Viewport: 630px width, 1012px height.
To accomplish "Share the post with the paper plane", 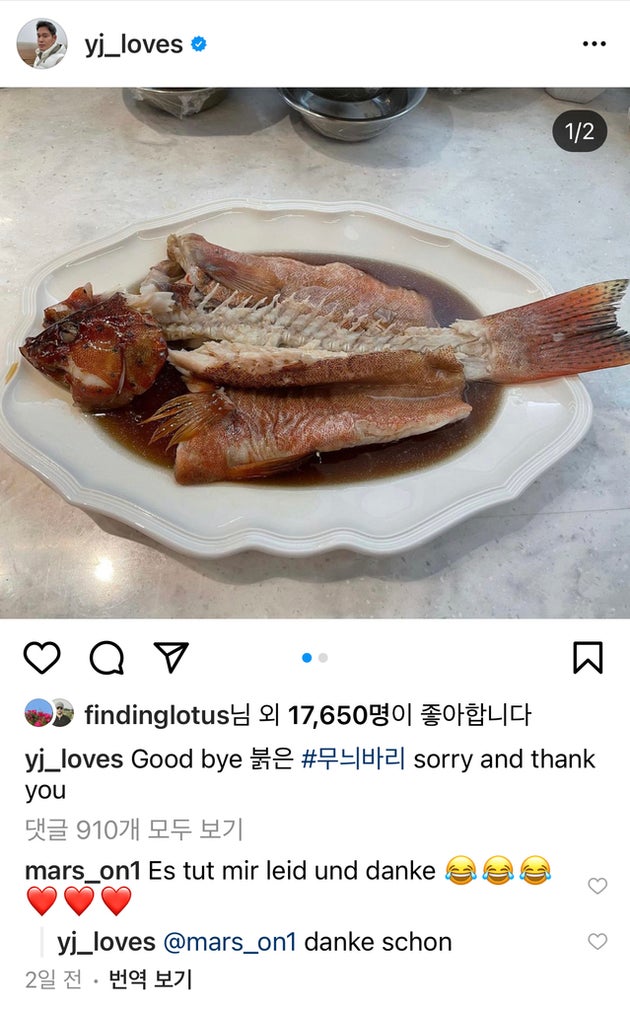I will pos(171,657).
